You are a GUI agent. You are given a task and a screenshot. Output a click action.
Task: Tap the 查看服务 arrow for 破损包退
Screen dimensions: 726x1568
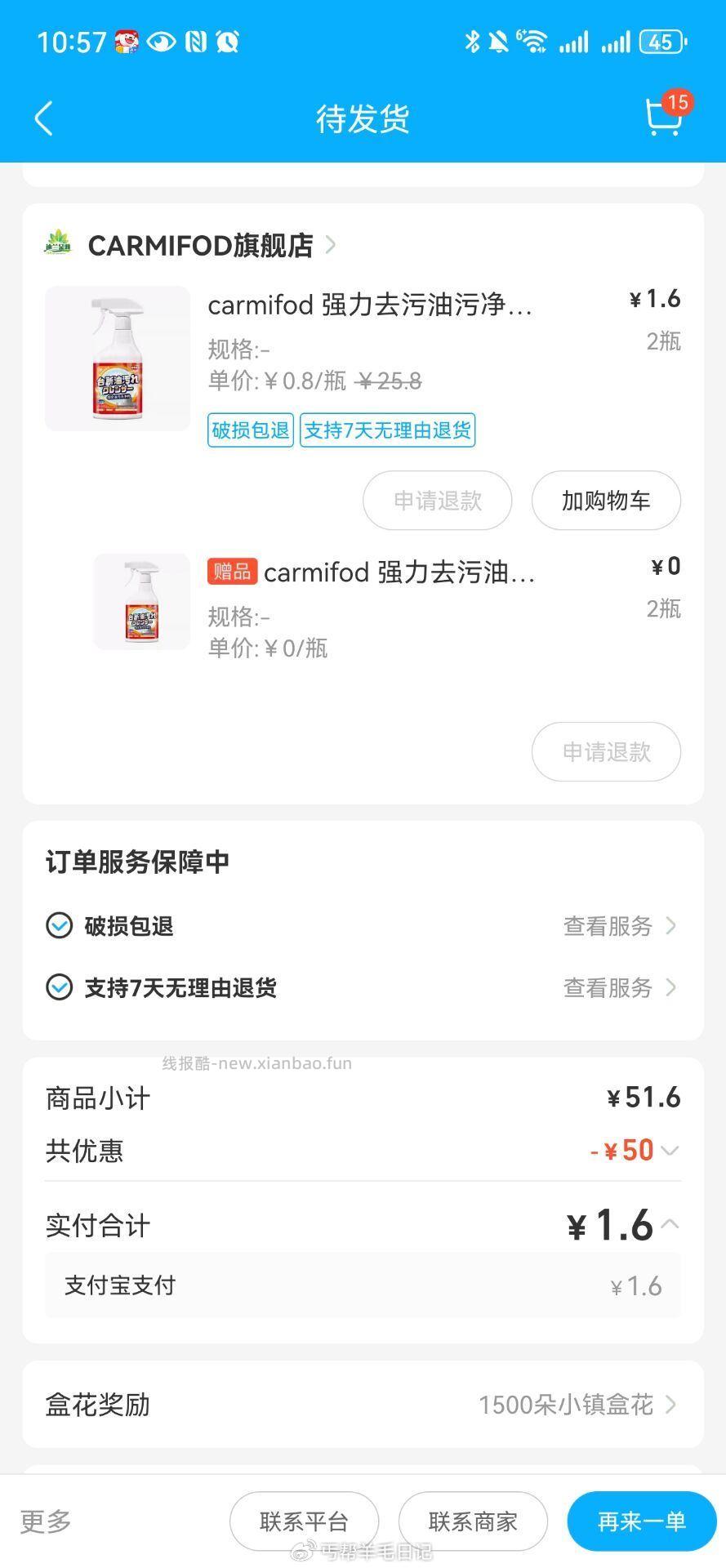(x=670, y=925)
